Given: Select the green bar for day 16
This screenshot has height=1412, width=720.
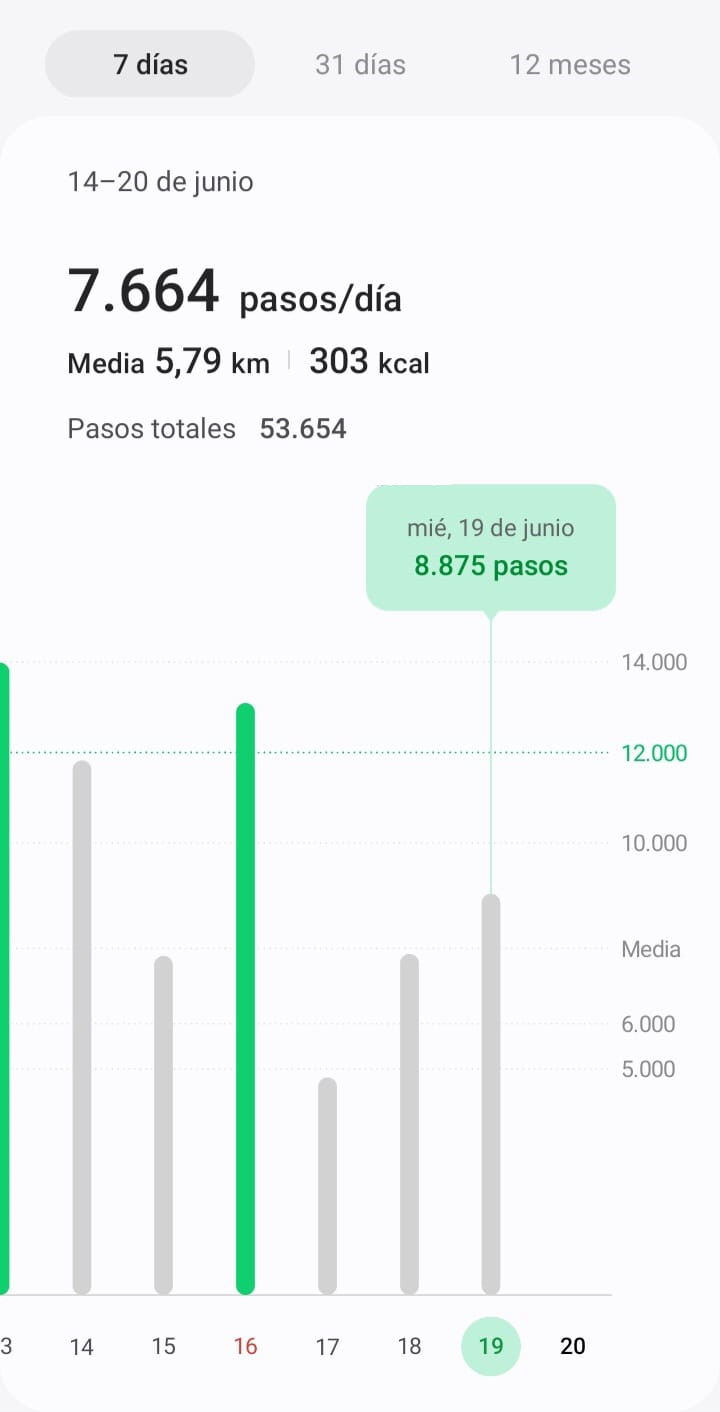Looking at the screenshot, I should point(246,999).
